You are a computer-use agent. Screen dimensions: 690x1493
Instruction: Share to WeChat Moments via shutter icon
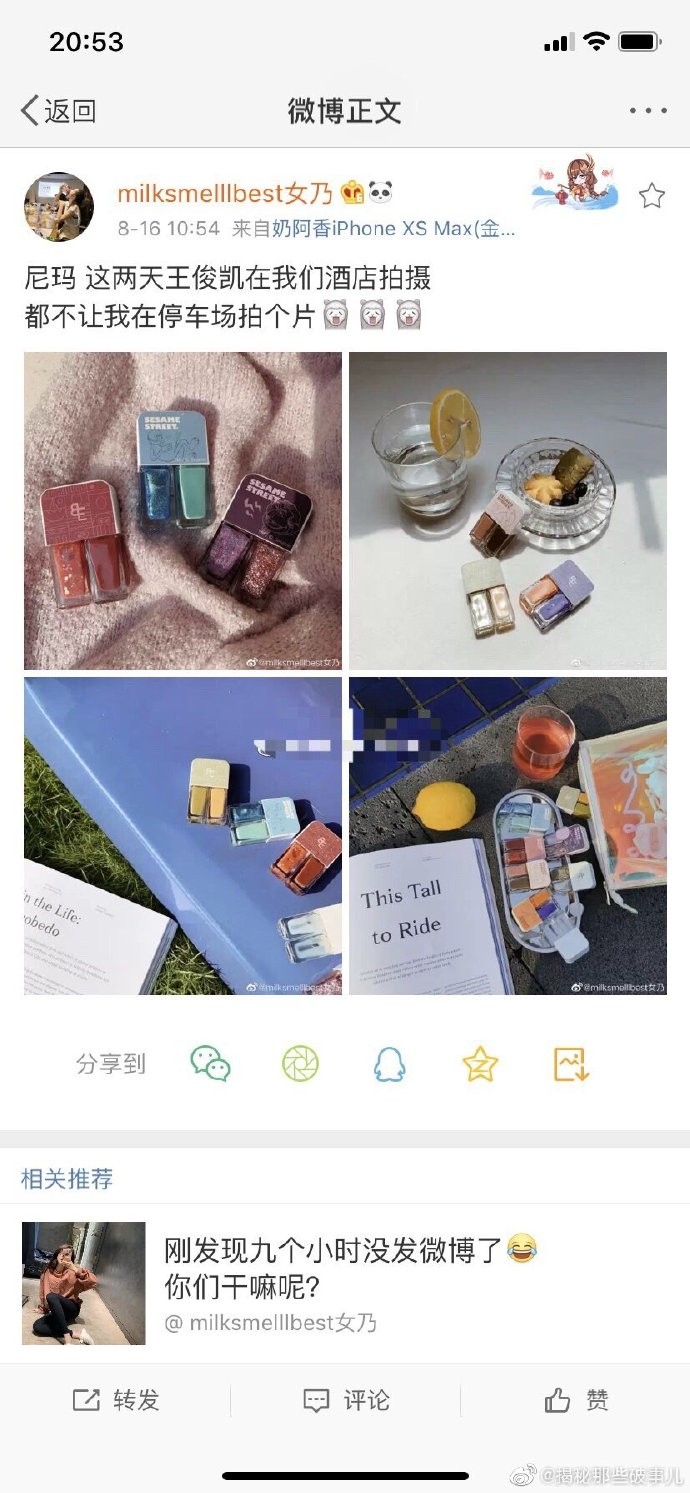click(300, 1064)
